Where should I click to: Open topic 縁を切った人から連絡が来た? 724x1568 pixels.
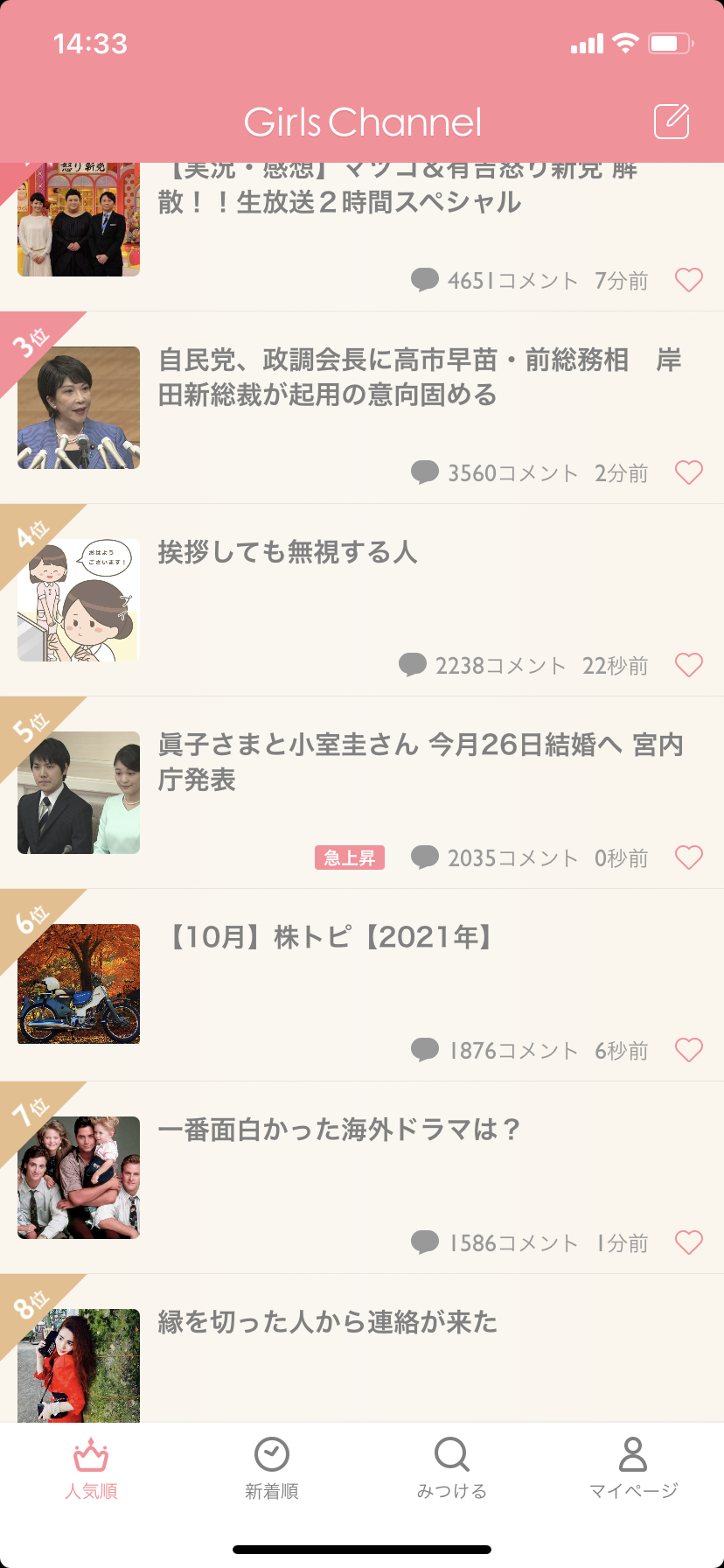(362, 1348)
